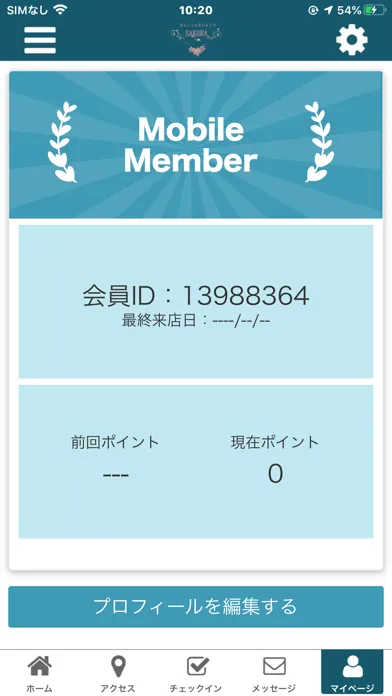This screenshot has height=696, width=392.
Task: Select the メッセージ tab
Action: click(x=274, y=672)
